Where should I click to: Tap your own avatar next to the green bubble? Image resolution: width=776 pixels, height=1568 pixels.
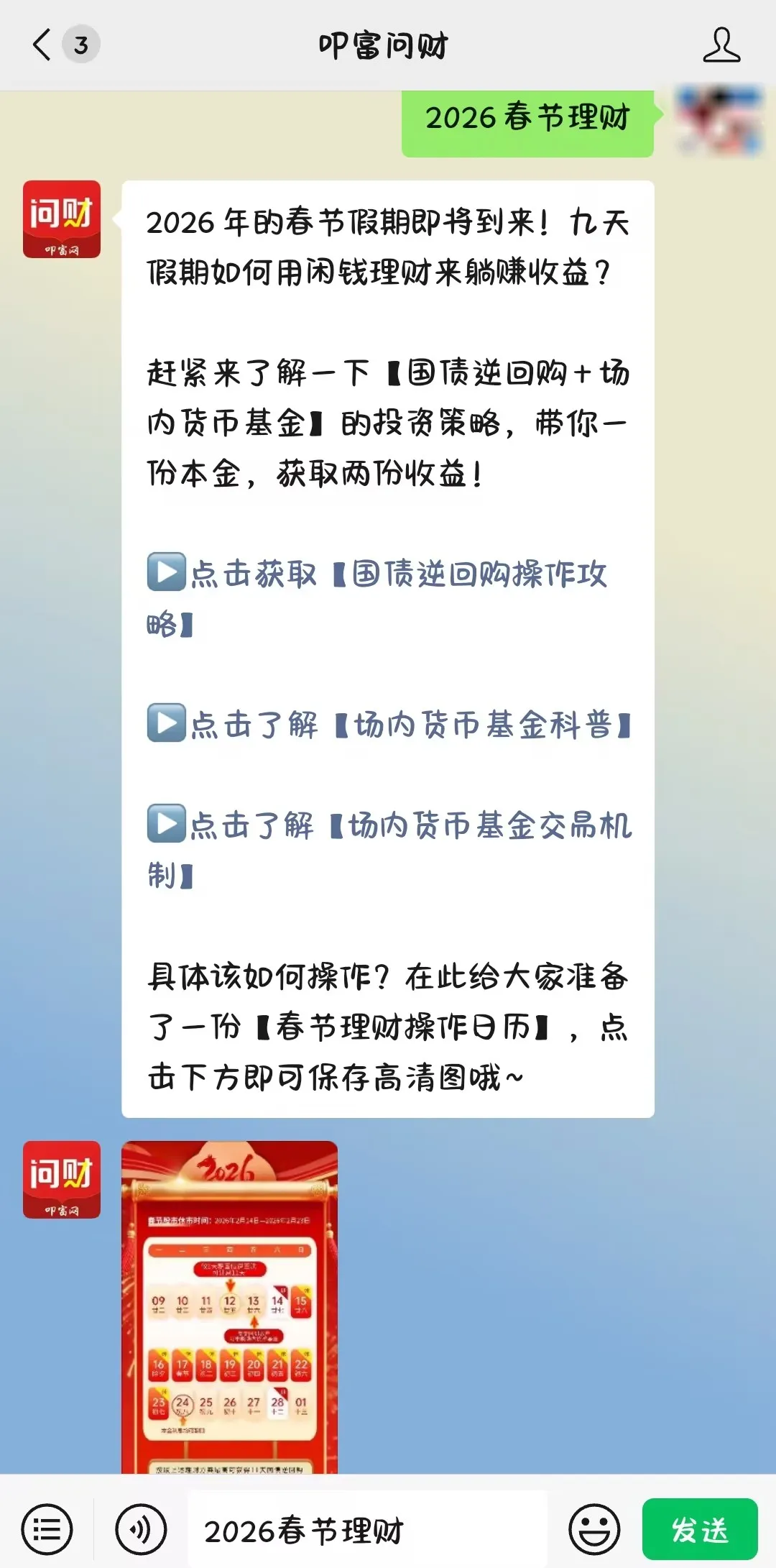tap(719, 122)
